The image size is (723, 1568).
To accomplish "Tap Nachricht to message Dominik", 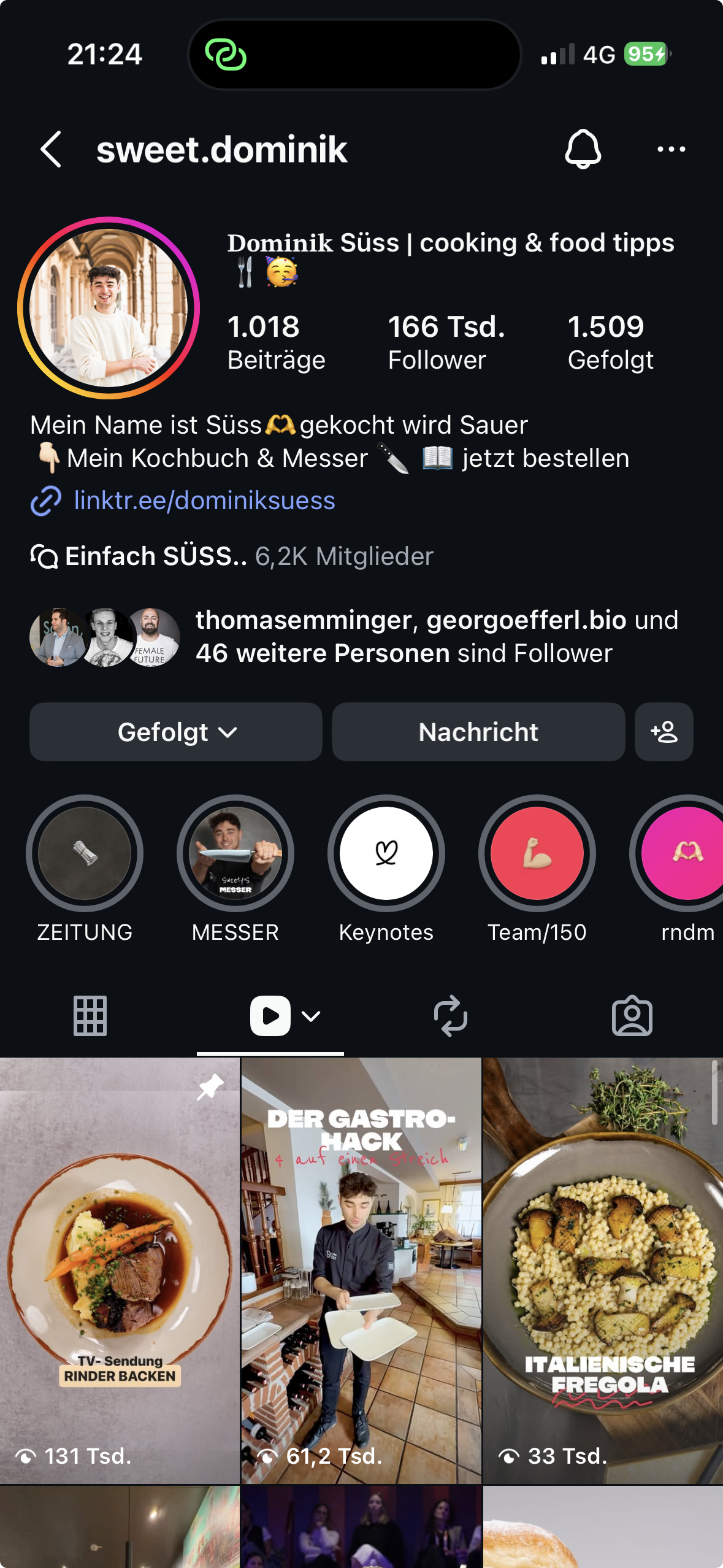I will pos(478,732).
